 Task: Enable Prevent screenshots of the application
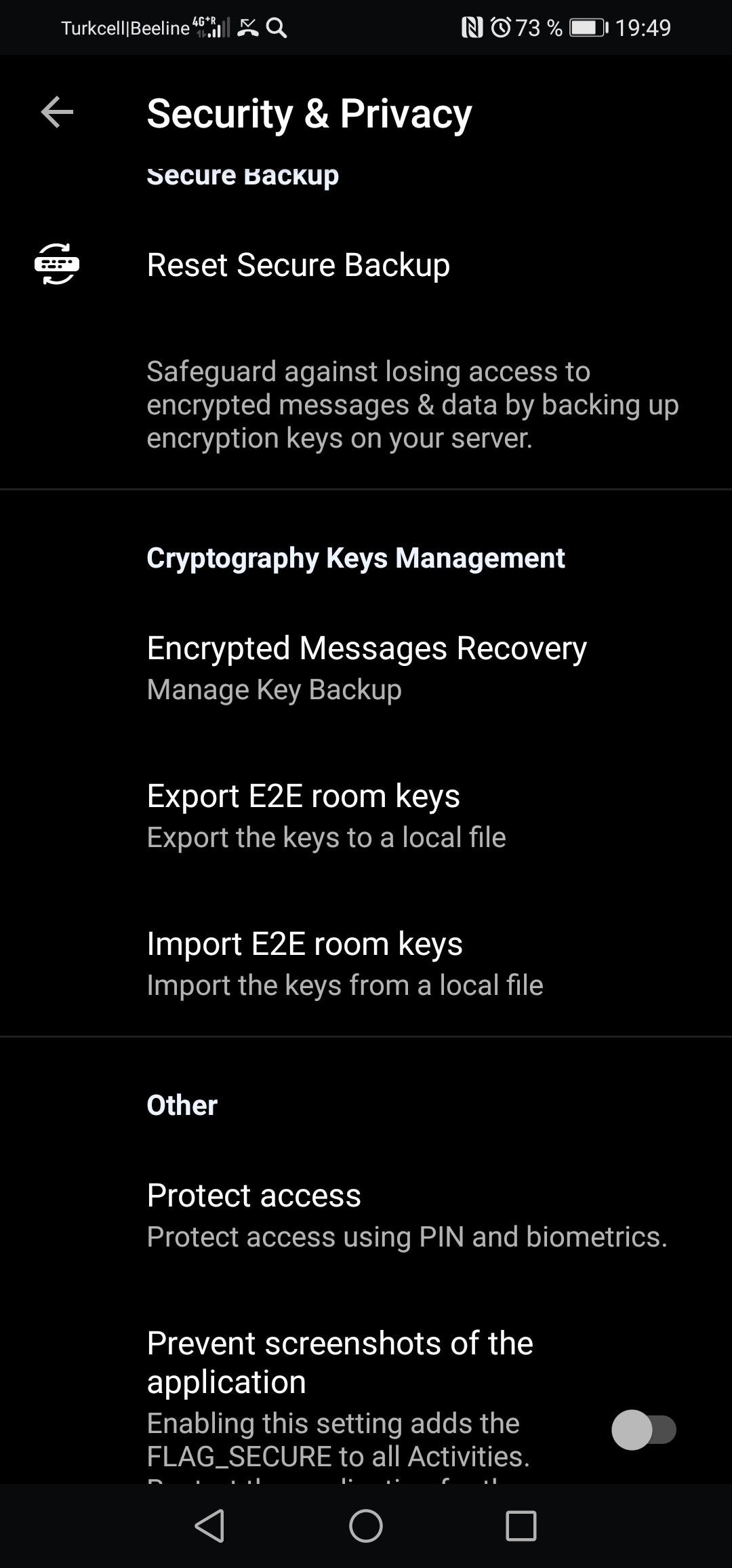643,1429
